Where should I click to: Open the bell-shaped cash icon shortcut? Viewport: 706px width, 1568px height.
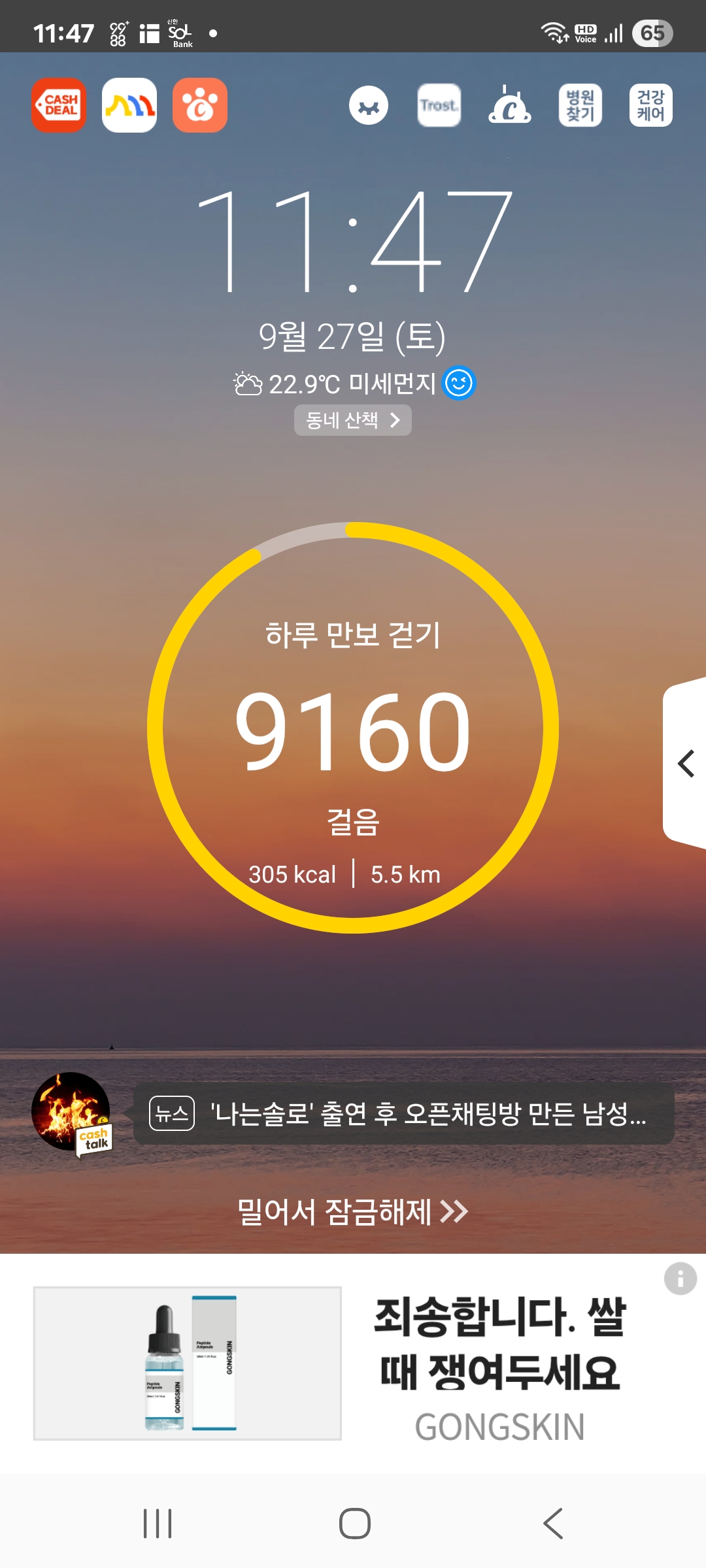(x=510, y=105)
